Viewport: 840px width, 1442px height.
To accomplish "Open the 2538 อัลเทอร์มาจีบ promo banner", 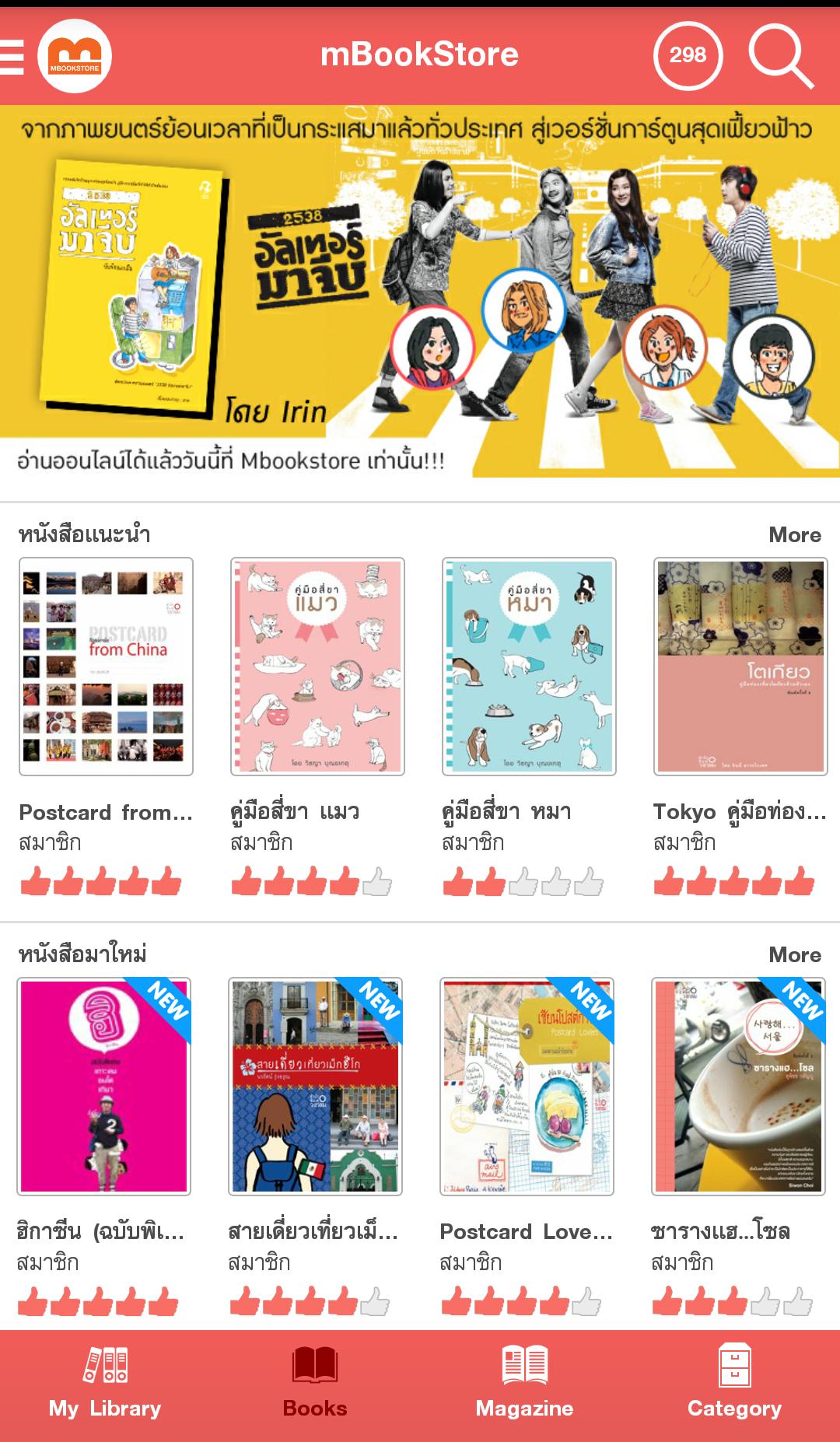I will [420, 292].
